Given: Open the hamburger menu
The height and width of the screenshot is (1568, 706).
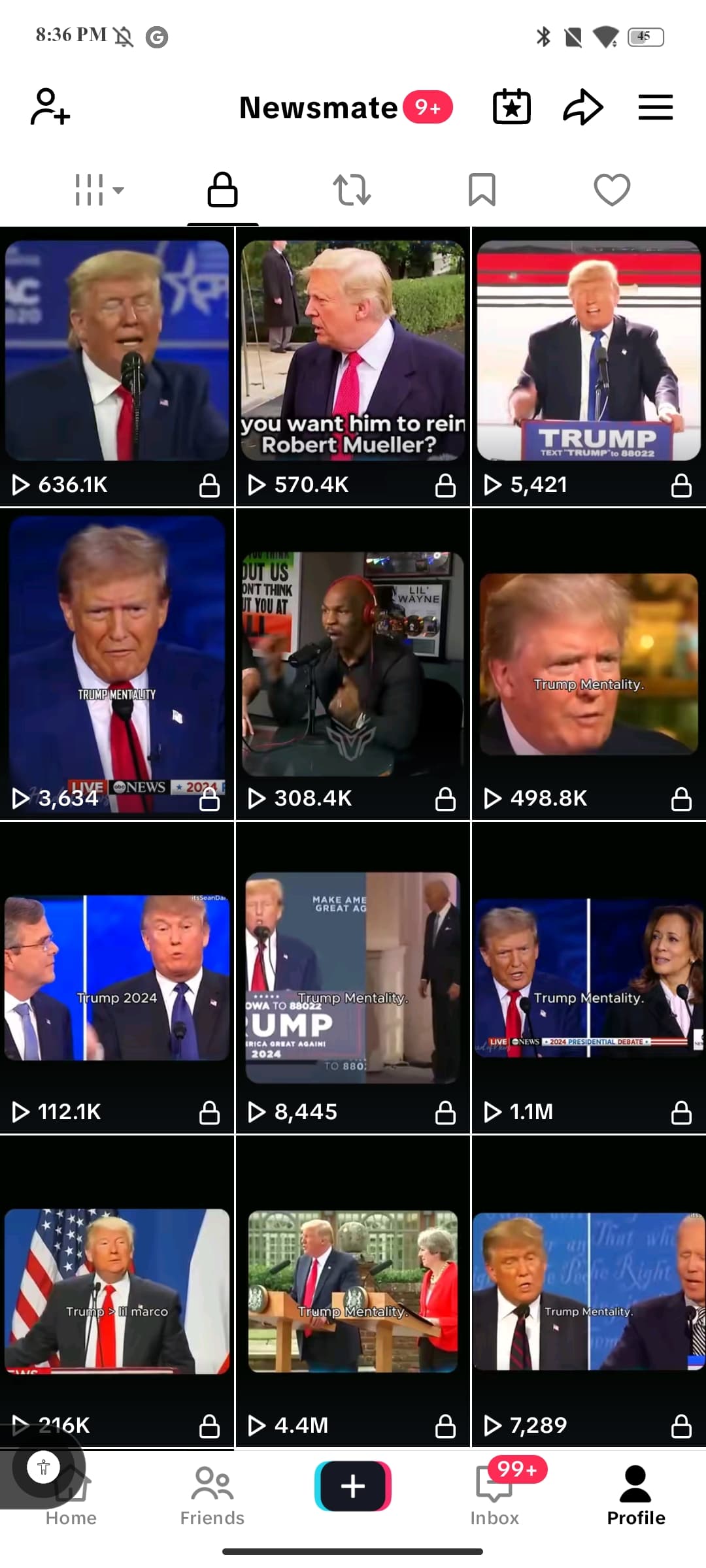Looking at the screenshot, I should pyautogui.click(x=655, y=107).
